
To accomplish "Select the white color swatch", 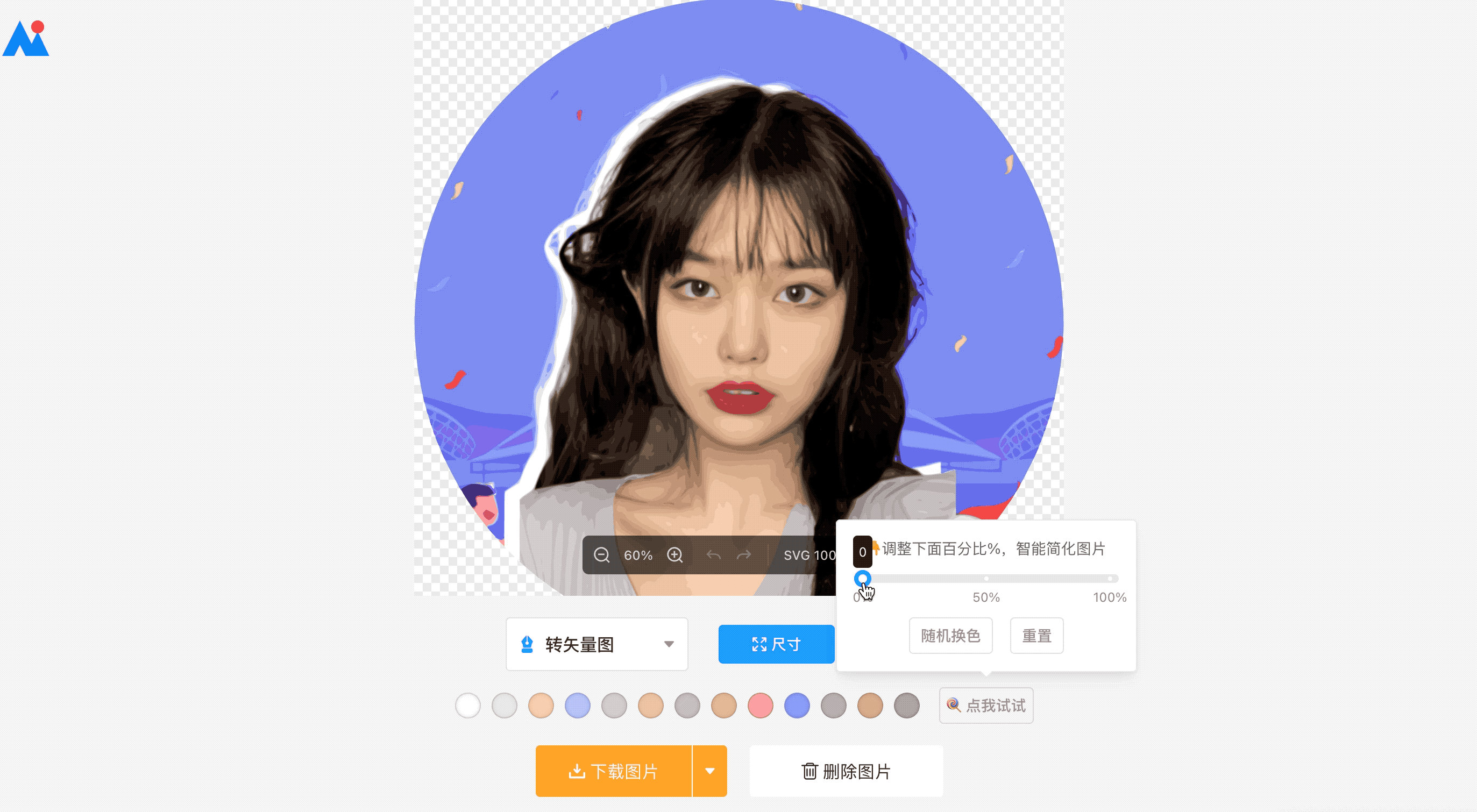I will [468, 706].
